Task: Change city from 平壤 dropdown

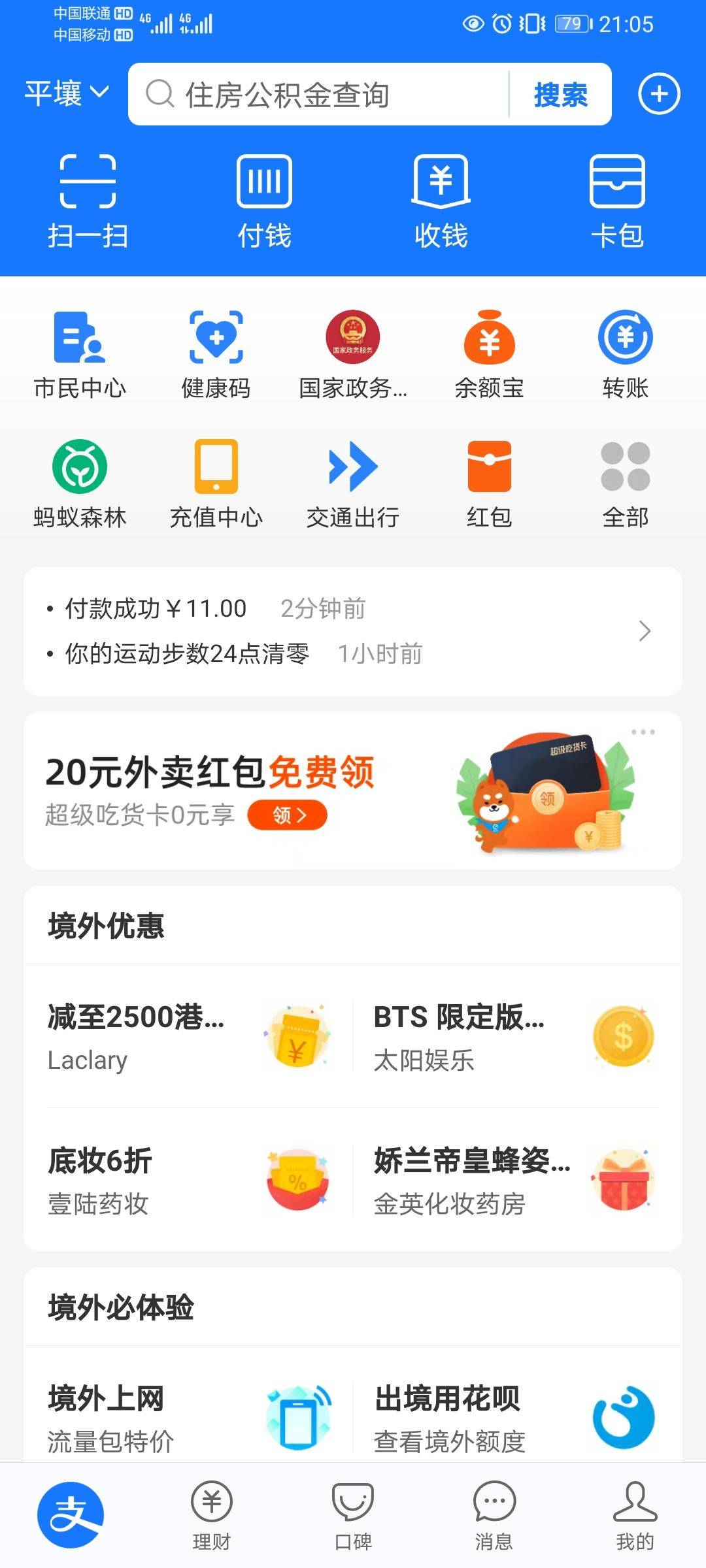Action: [67, 93]
